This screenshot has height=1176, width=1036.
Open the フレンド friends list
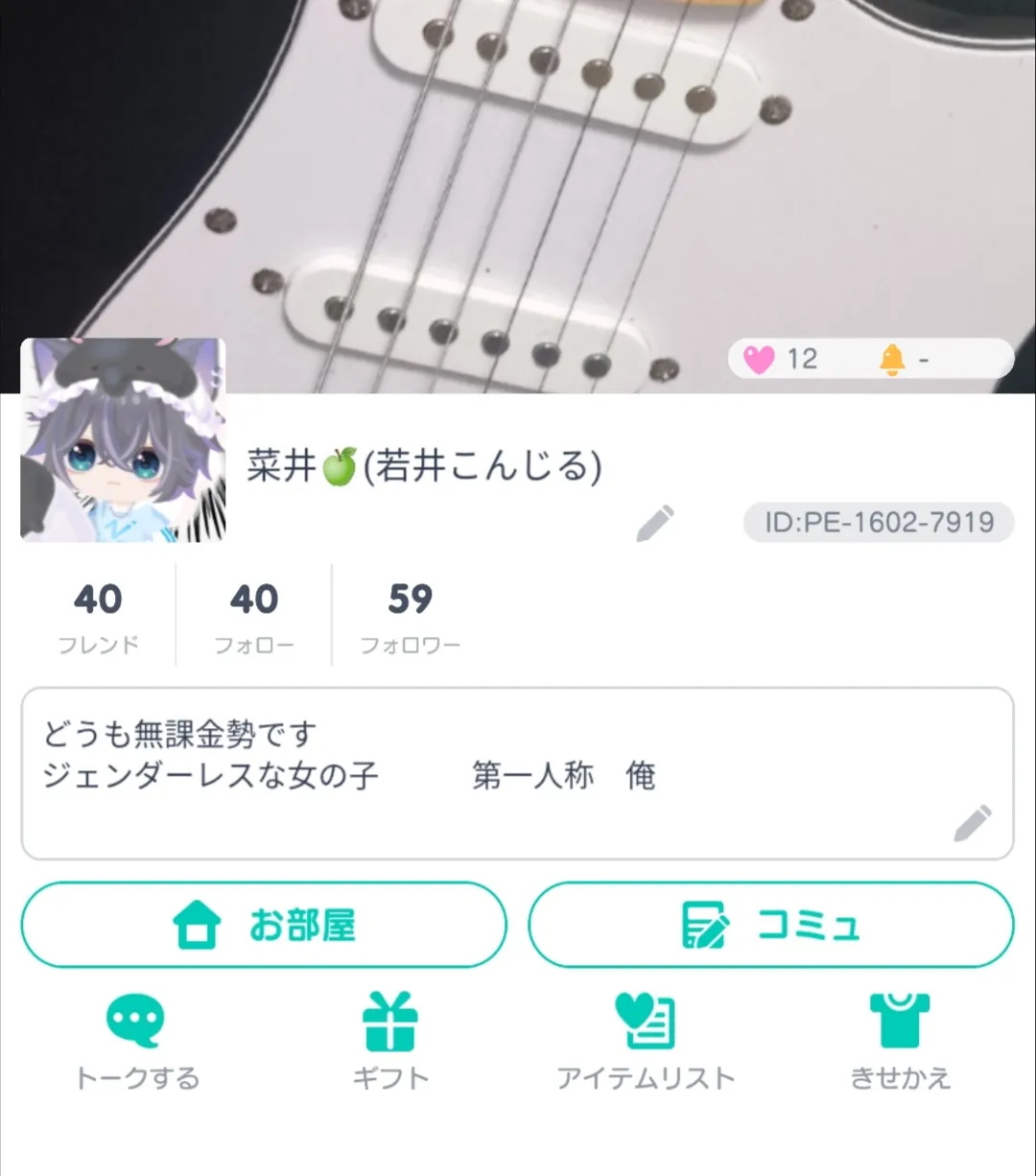tap(98, 616)
